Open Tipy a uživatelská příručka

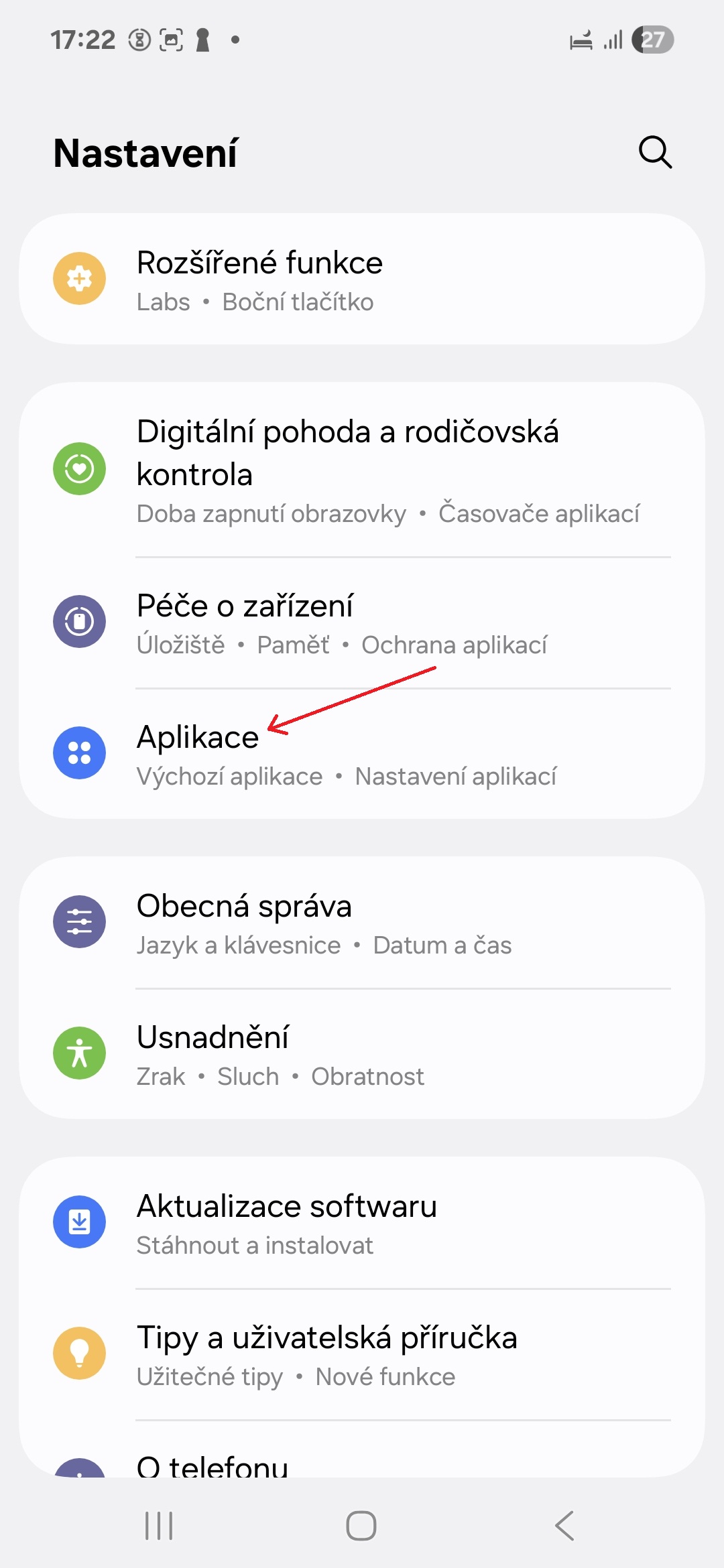pyautogui.click(x=362, y=1355)
